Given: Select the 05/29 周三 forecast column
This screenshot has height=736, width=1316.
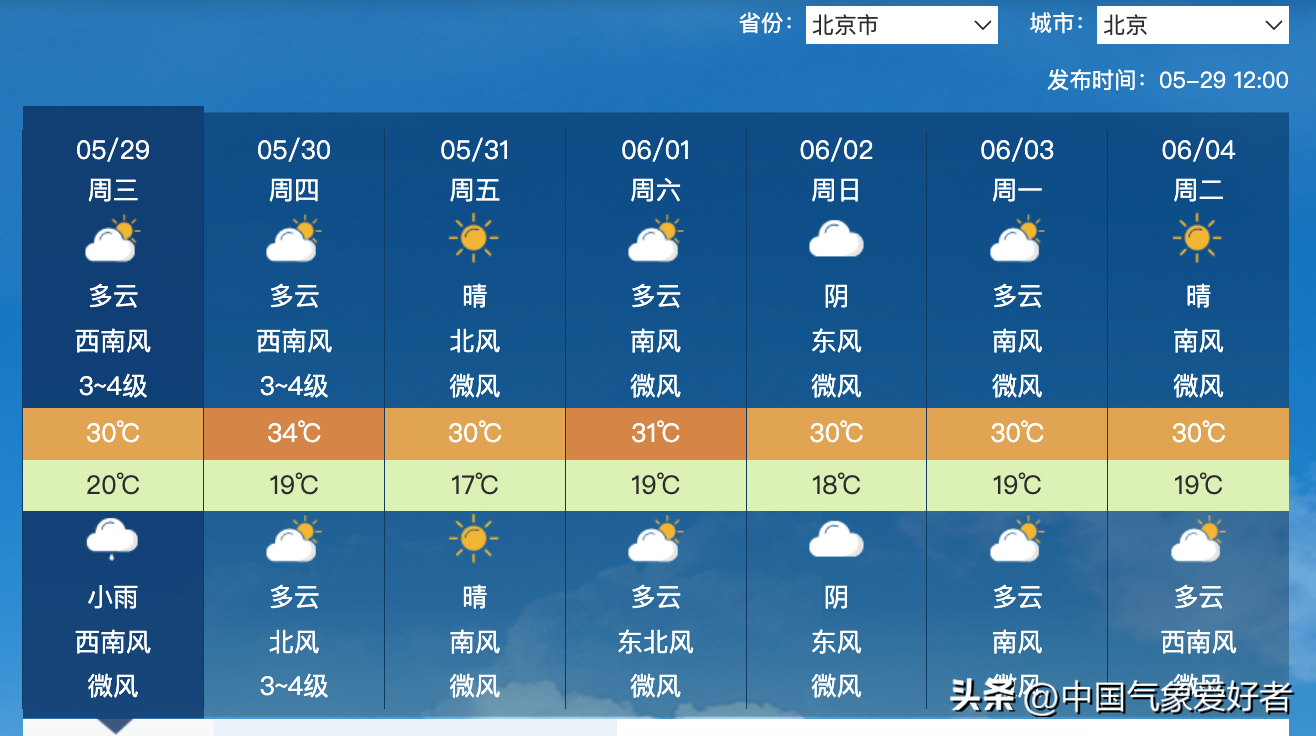Looking at the screenshot, I should tap(113, 170).
